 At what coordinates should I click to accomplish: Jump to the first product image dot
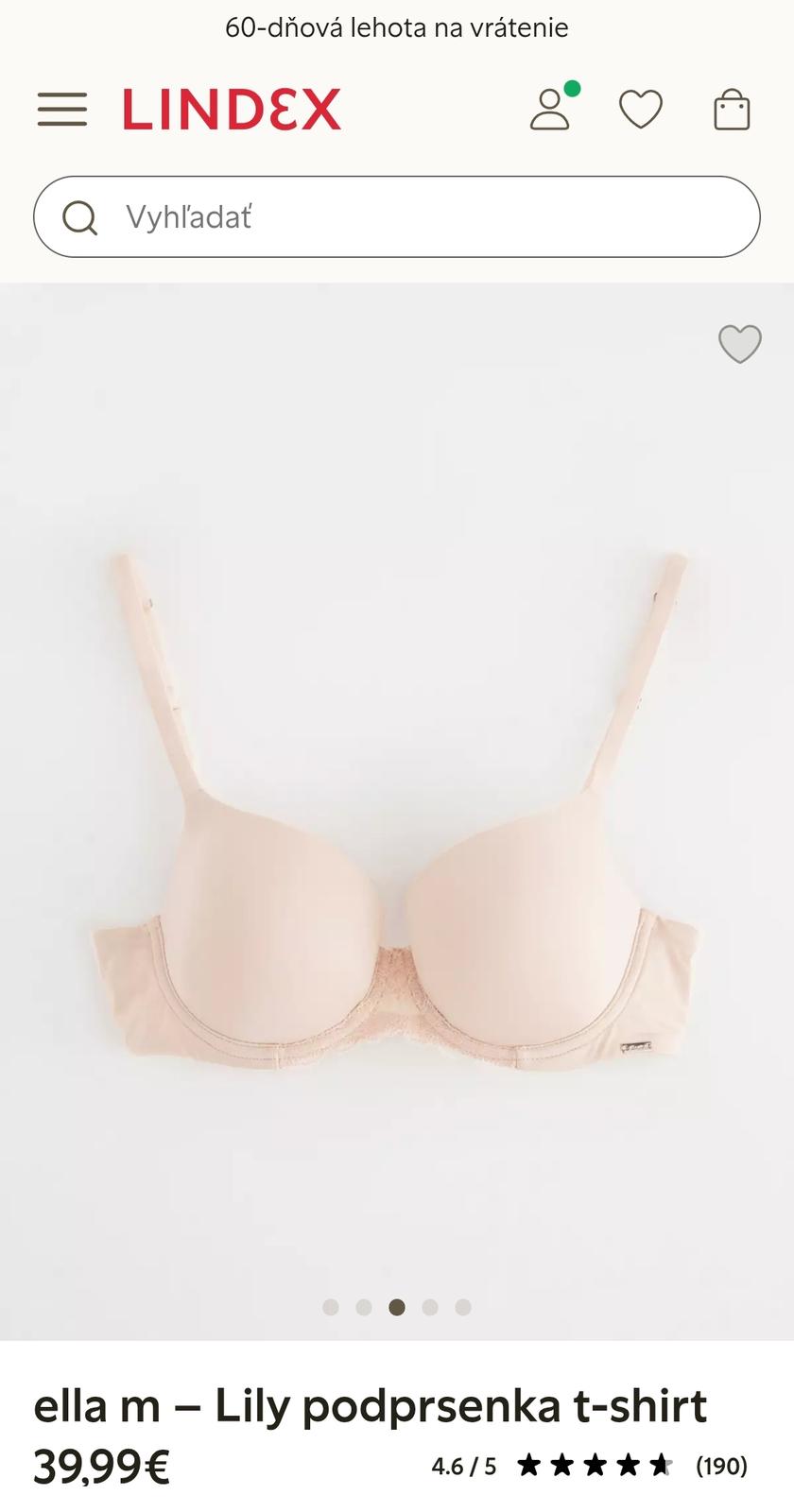(331, 1307)
